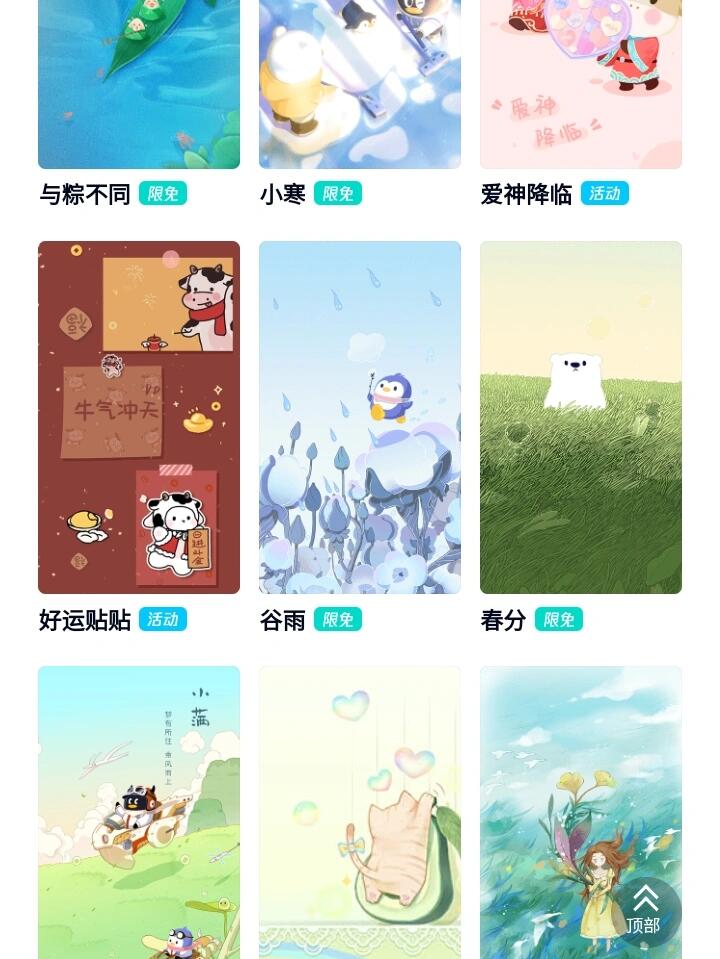Select the 小寒 theme card
The height and width of the screenshot is (959, 720).
coord(360,85)
